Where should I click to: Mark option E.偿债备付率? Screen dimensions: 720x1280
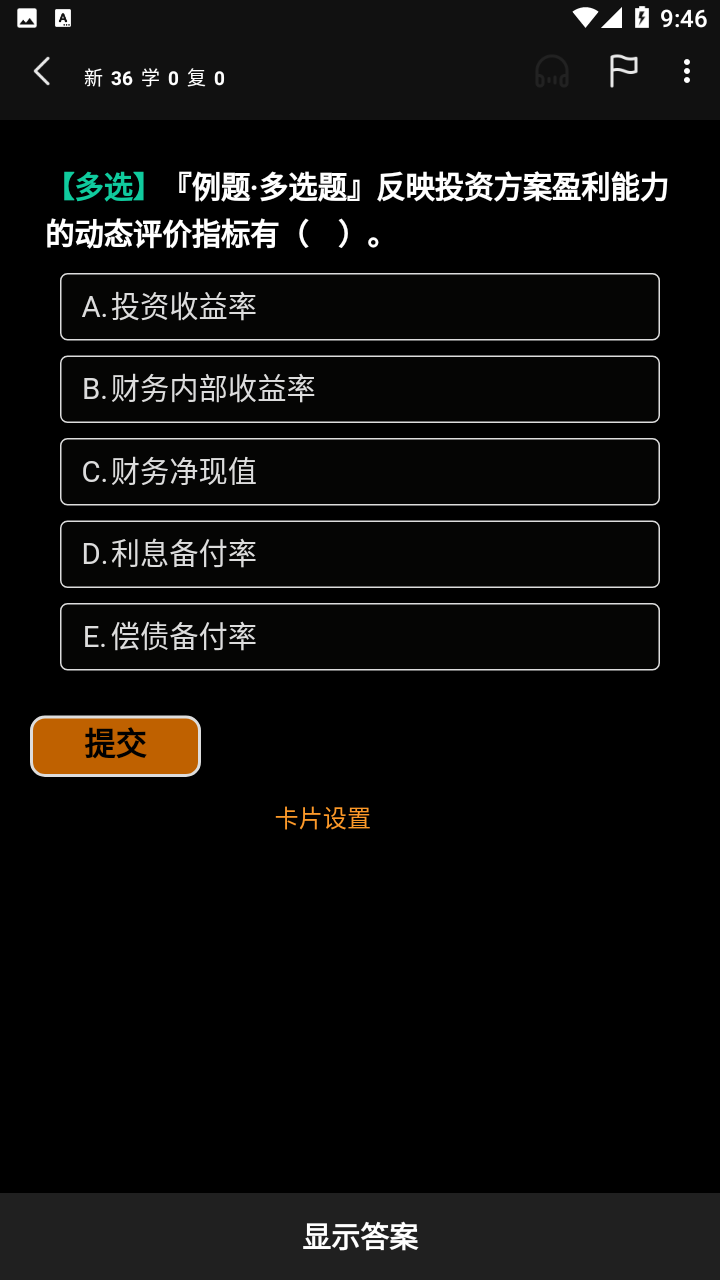coord(360,636)
